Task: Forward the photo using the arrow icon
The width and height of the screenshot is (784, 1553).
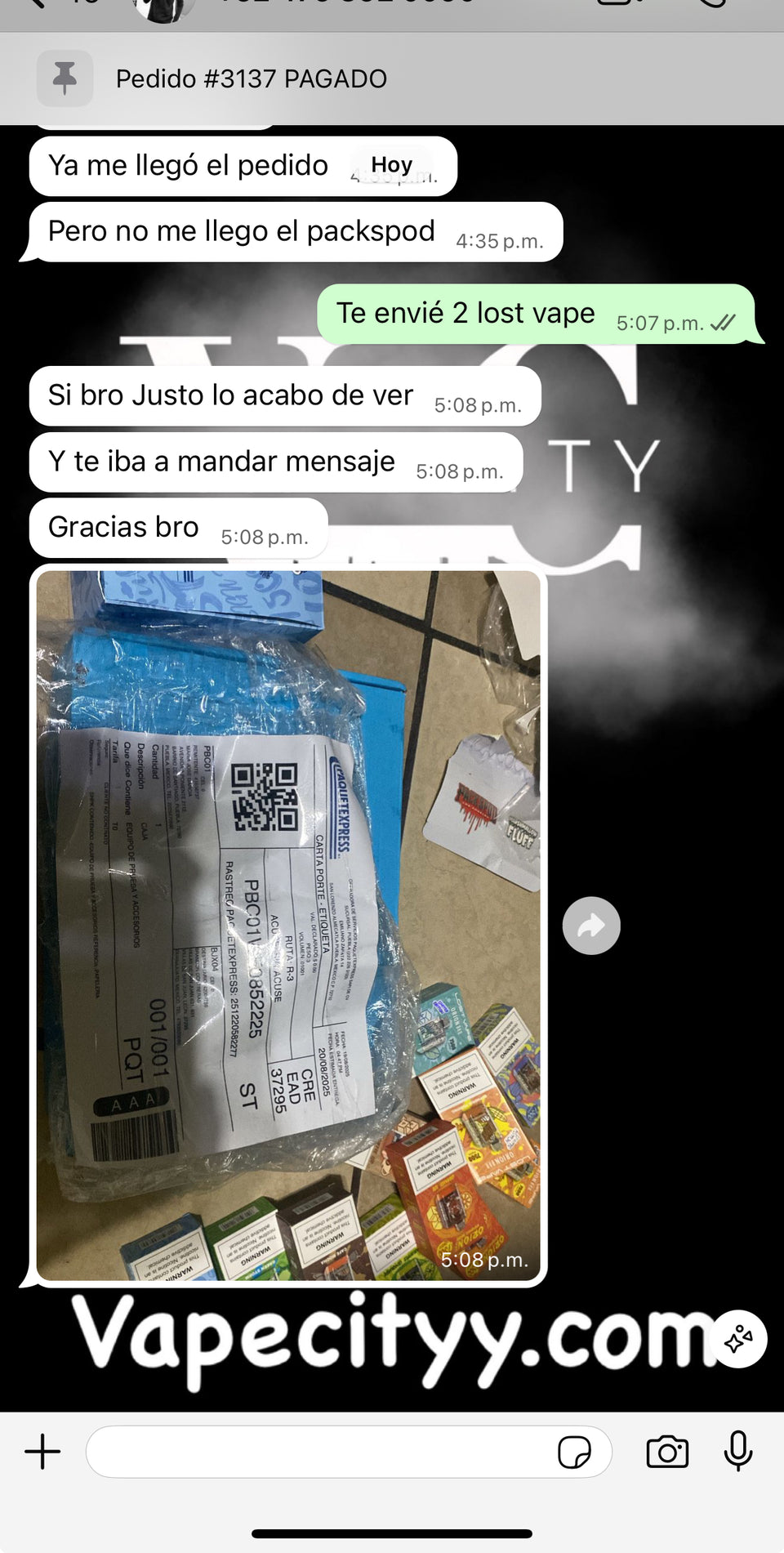Action: point(591,926)
